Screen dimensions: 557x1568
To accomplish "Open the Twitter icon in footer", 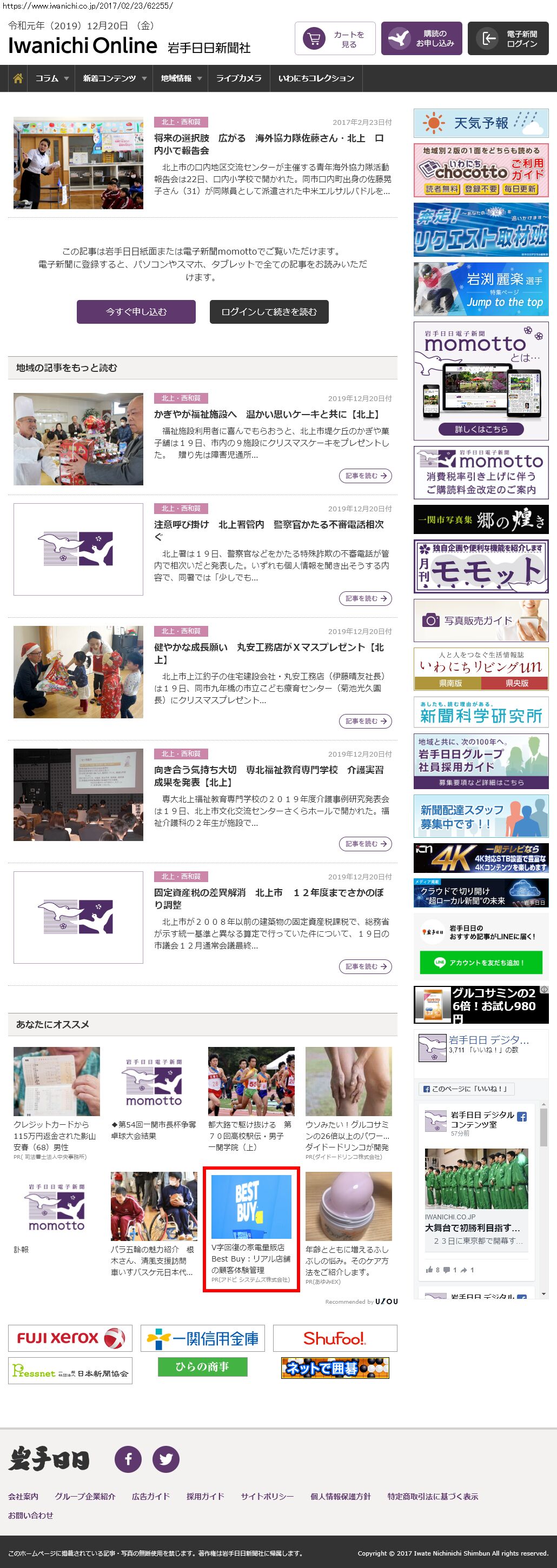I will point(165,1459).
